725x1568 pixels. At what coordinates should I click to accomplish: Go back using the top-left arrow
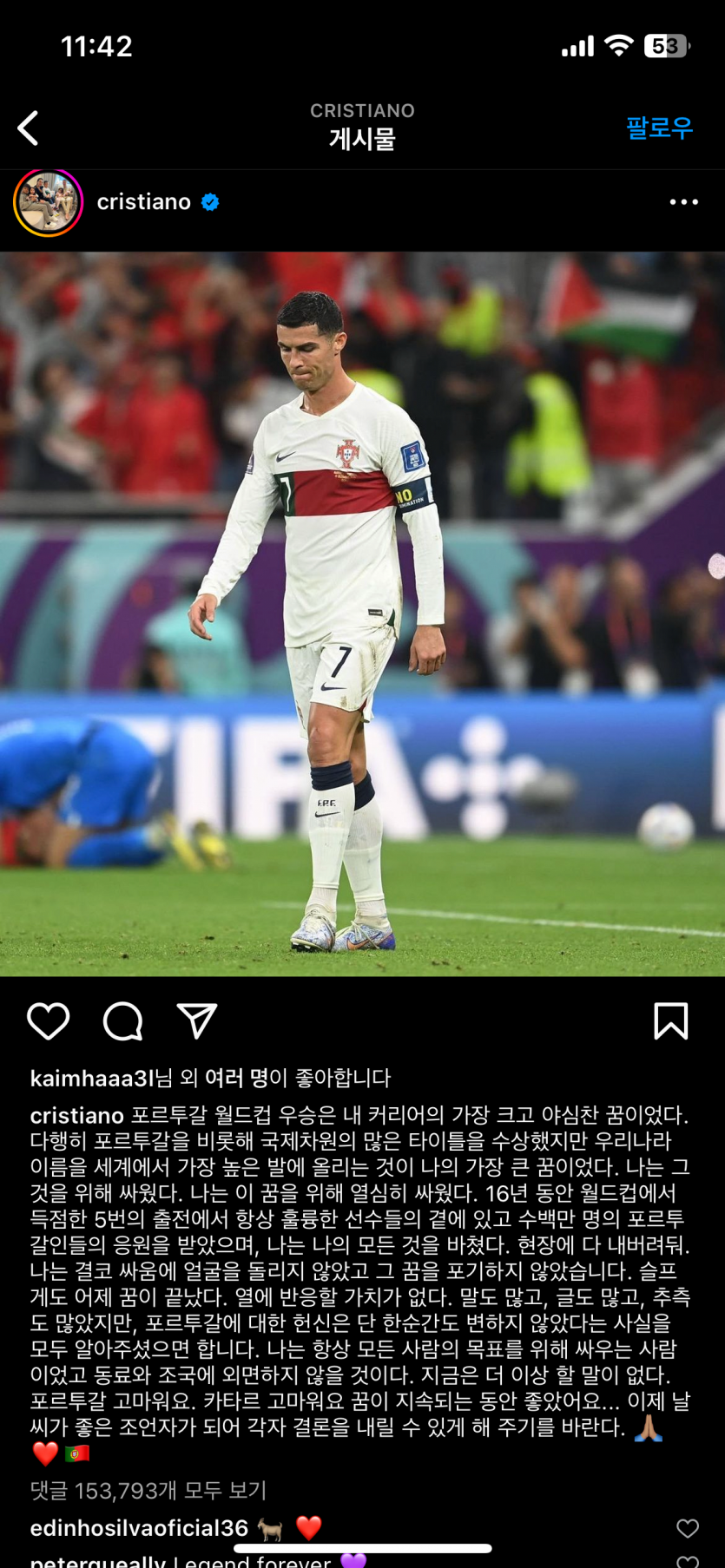[29, 128]
